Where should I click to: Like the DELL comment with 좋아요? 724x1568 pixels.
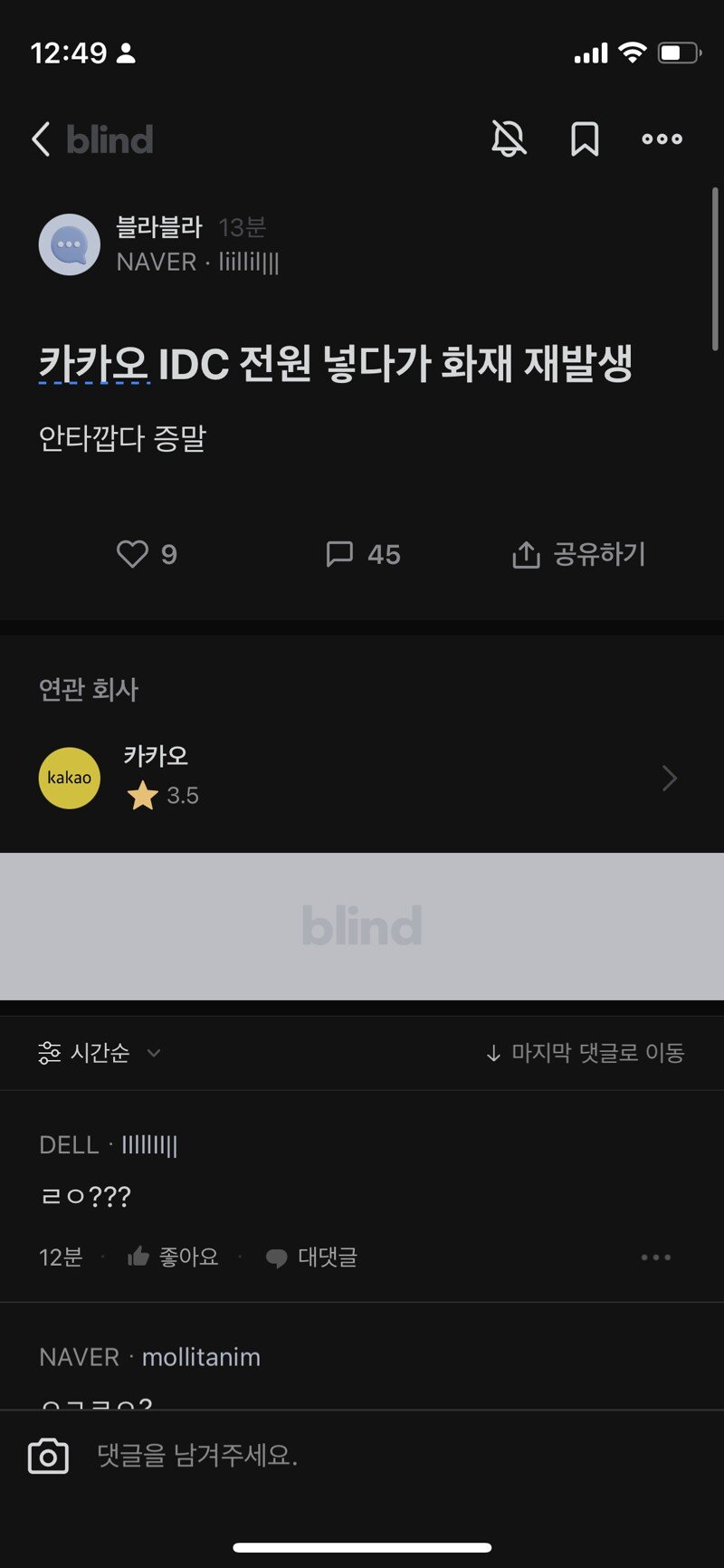click(173, 1257)
